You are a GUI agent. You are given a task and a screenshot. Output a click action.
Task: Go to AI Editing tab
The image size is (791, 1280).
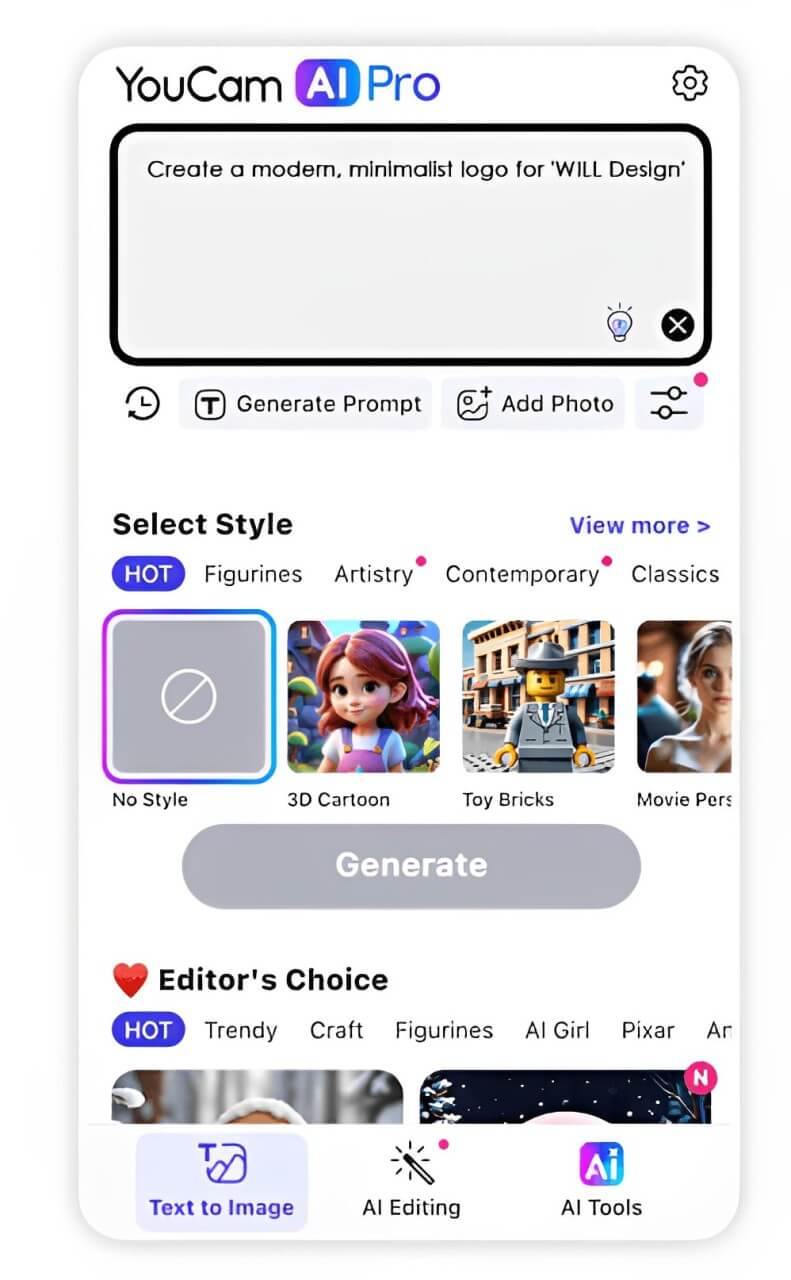(x=411, y=1182)
